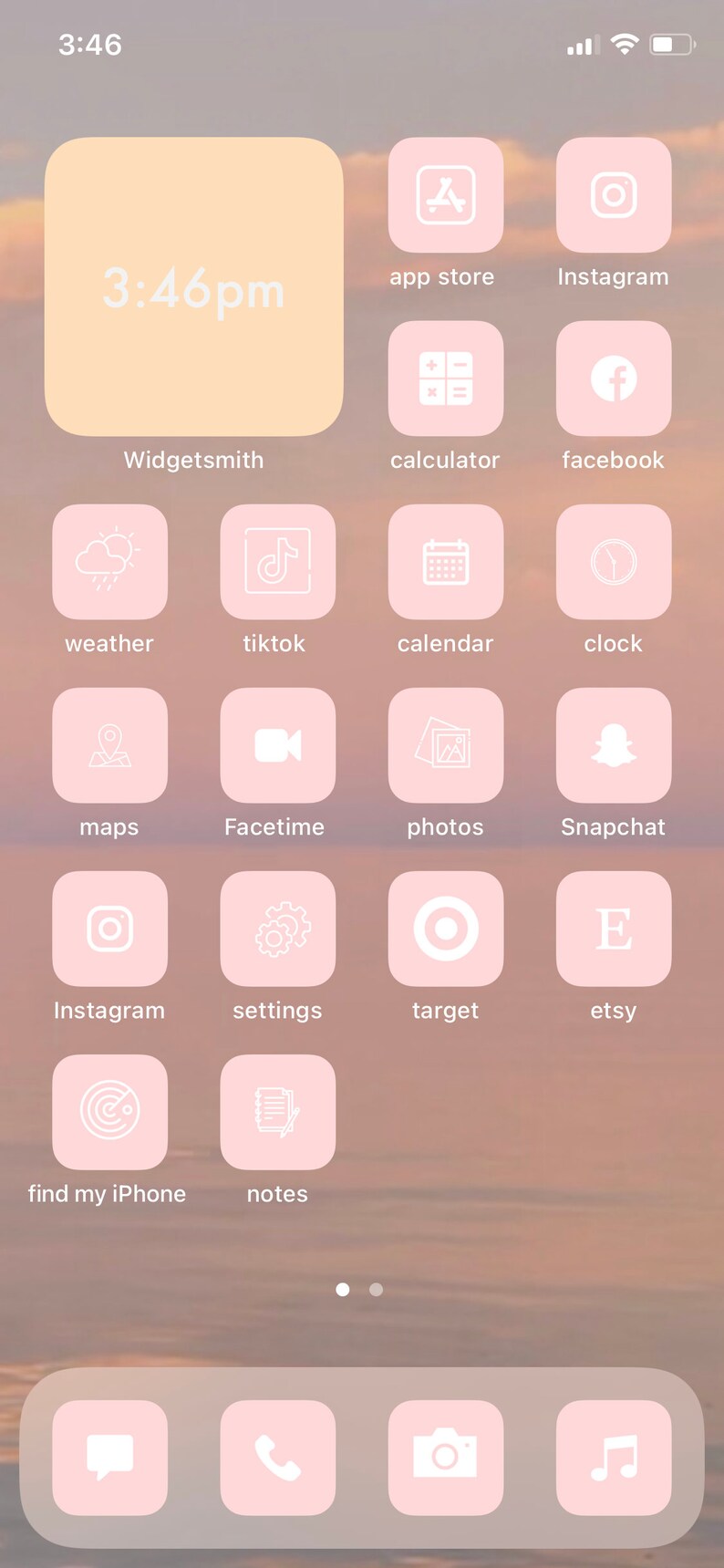Launch tiktok
This screenshot has width=724, height=1568.
tap(278, 562)
